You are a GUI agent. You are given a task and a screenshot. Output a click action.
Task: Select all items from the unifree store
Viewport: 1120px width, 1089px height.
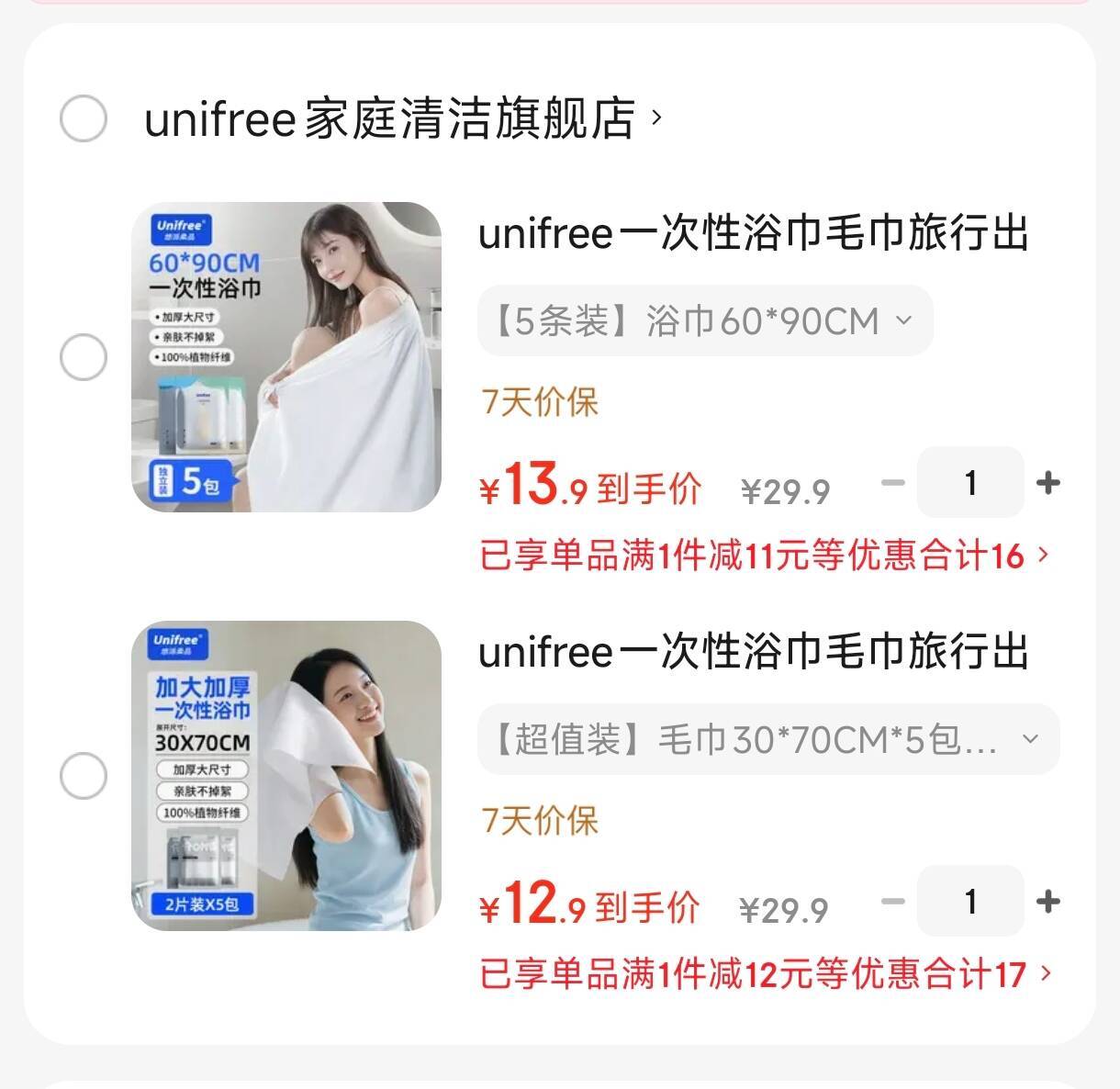tap(84, 118)
